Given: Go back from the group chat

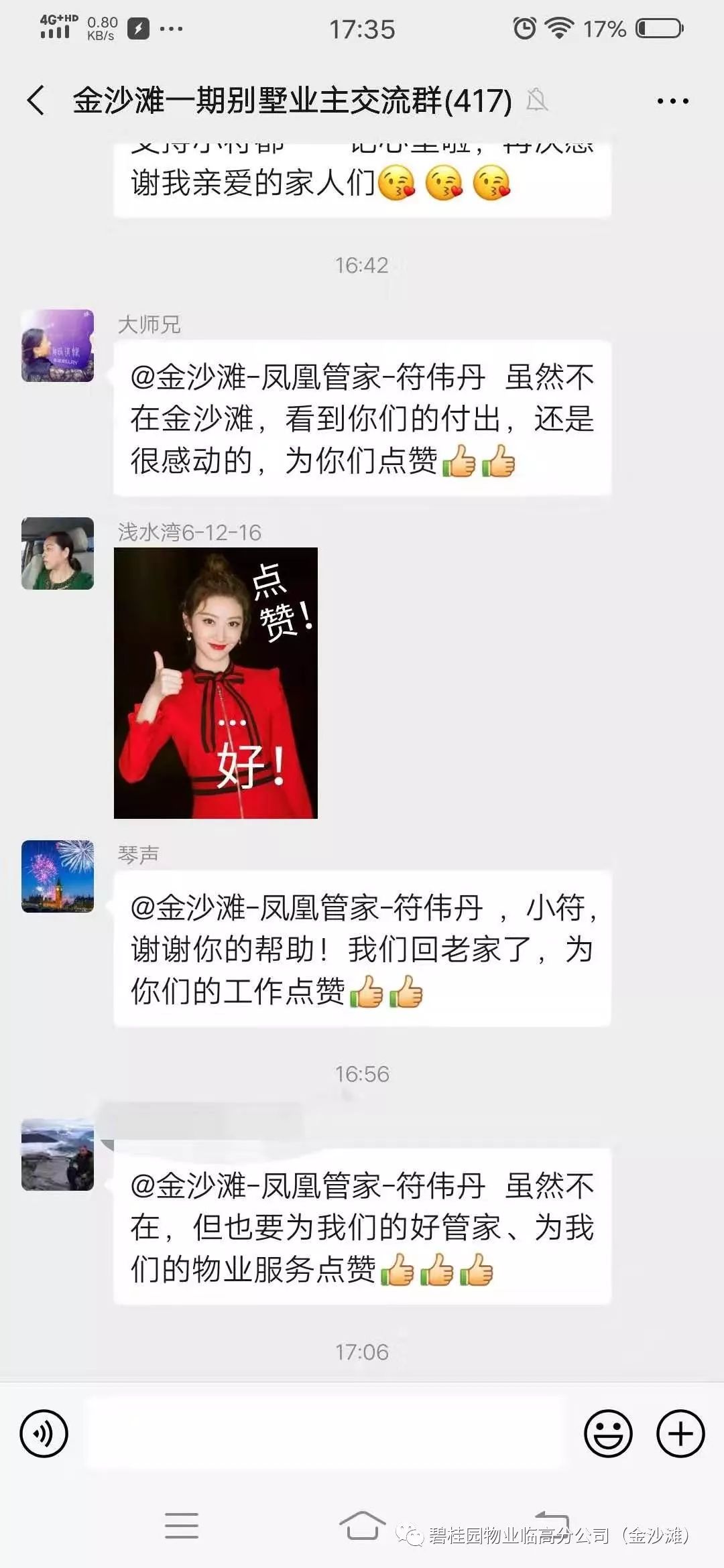Looking at the screenshot, I should 36,101.
